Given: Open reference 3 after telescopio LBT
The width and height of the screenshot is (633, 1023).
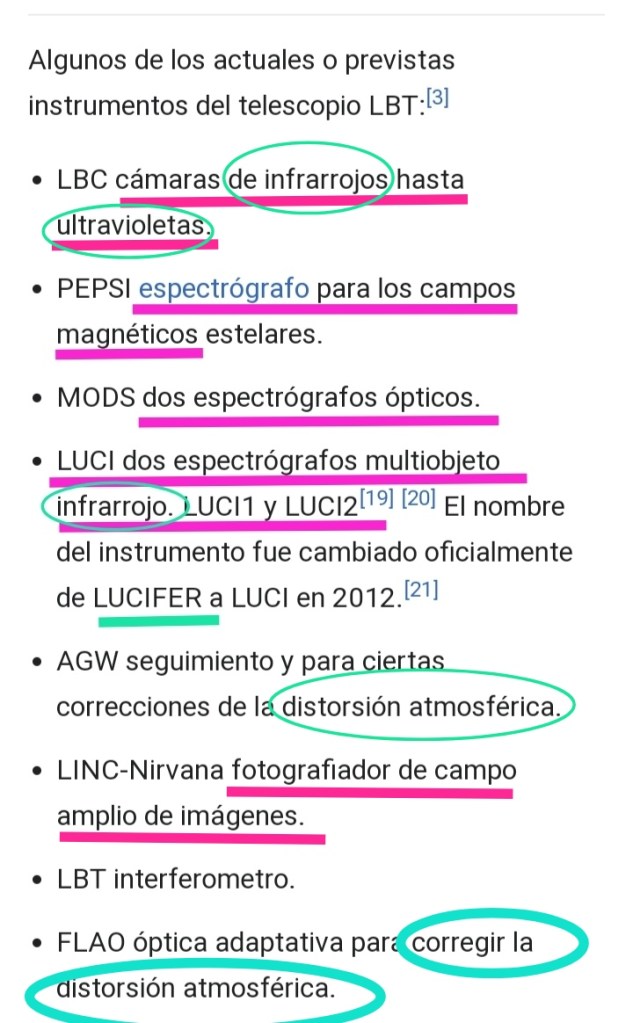Looking at the screenshot, I should [x=437, y=99].
